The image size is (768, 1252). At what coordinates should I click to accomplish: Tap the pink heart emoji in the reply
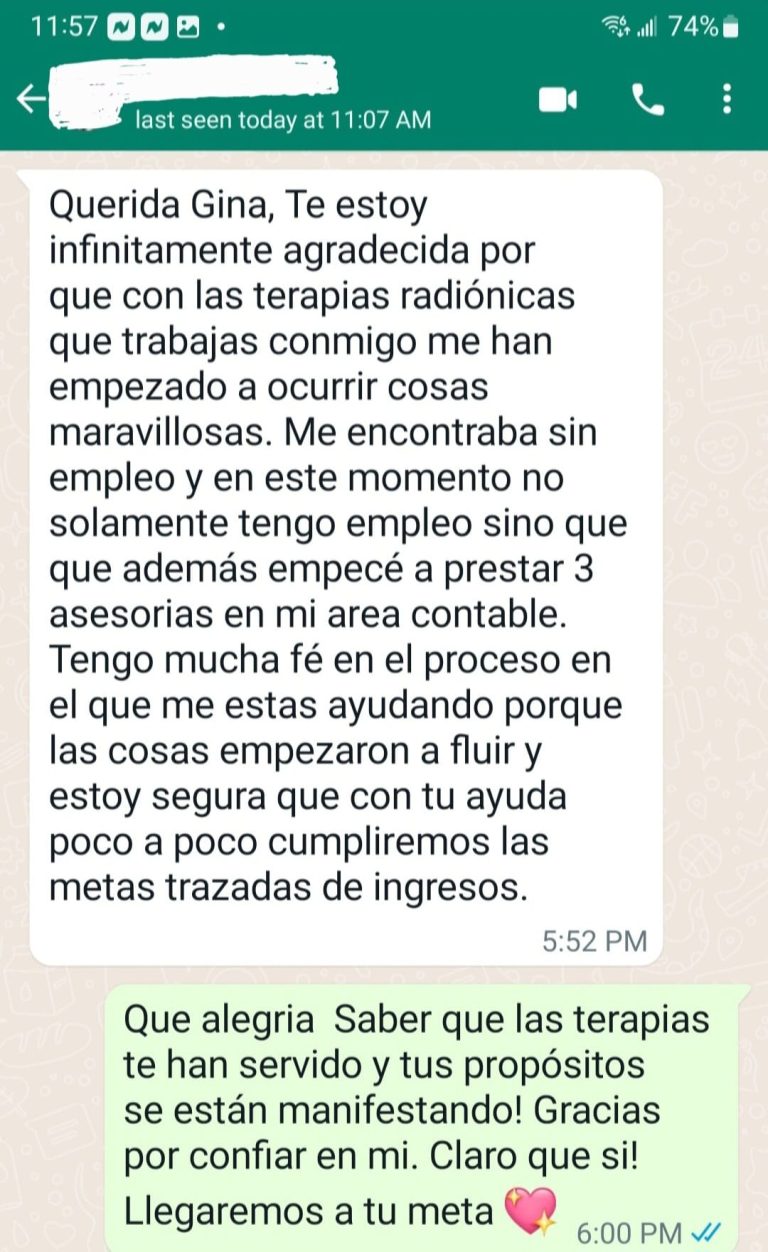(528, 1209)
